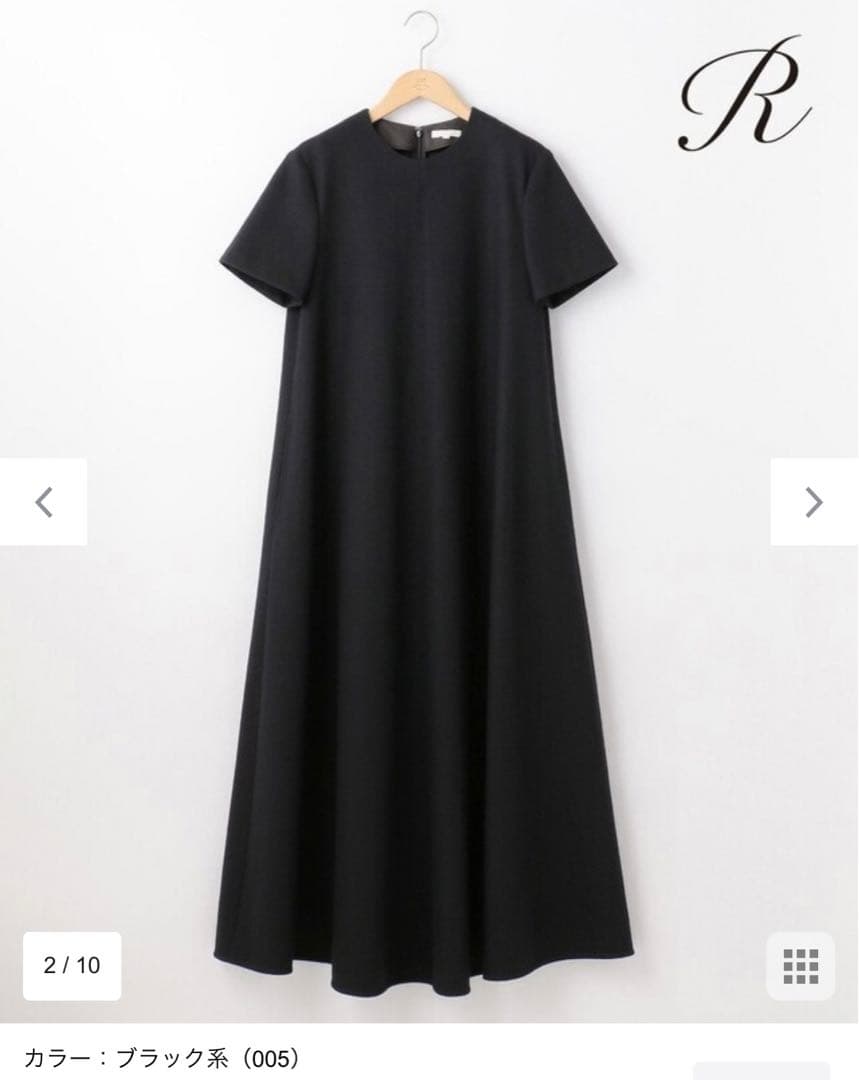This screenshot has height=1080, width=859.
Task: Open the grid view of all photos
Action: pyautogui.click(x=800, y=966)
